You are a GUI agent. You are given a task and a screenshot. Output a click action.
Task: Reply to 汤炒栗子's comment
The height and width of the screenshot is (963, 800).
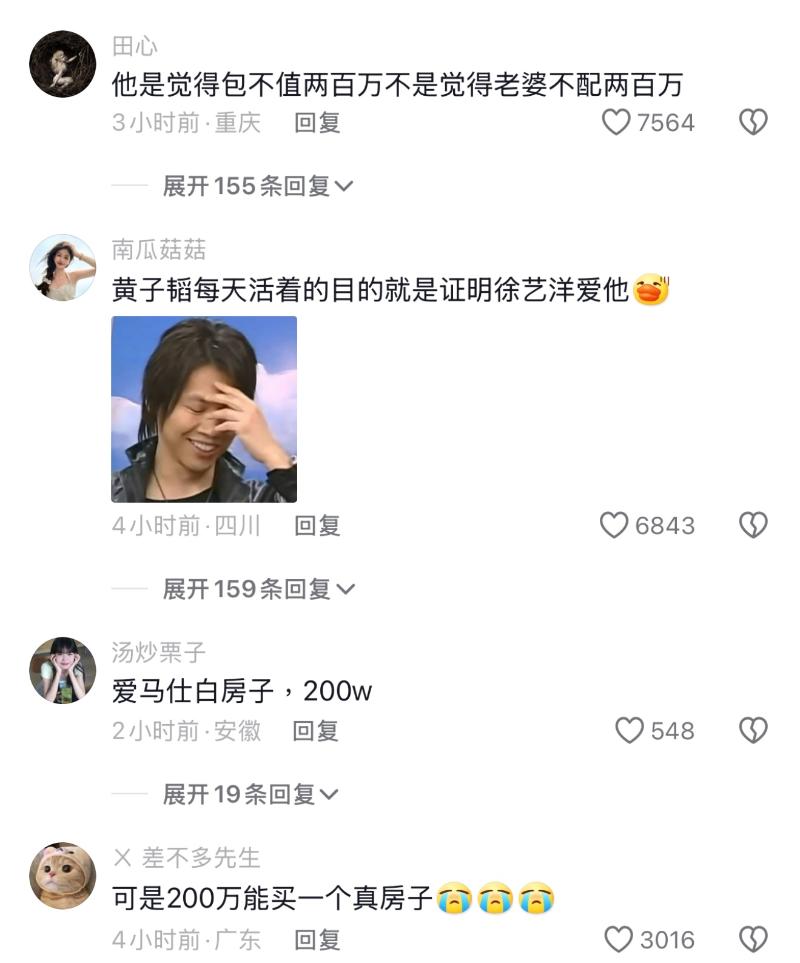pos(315,731)
